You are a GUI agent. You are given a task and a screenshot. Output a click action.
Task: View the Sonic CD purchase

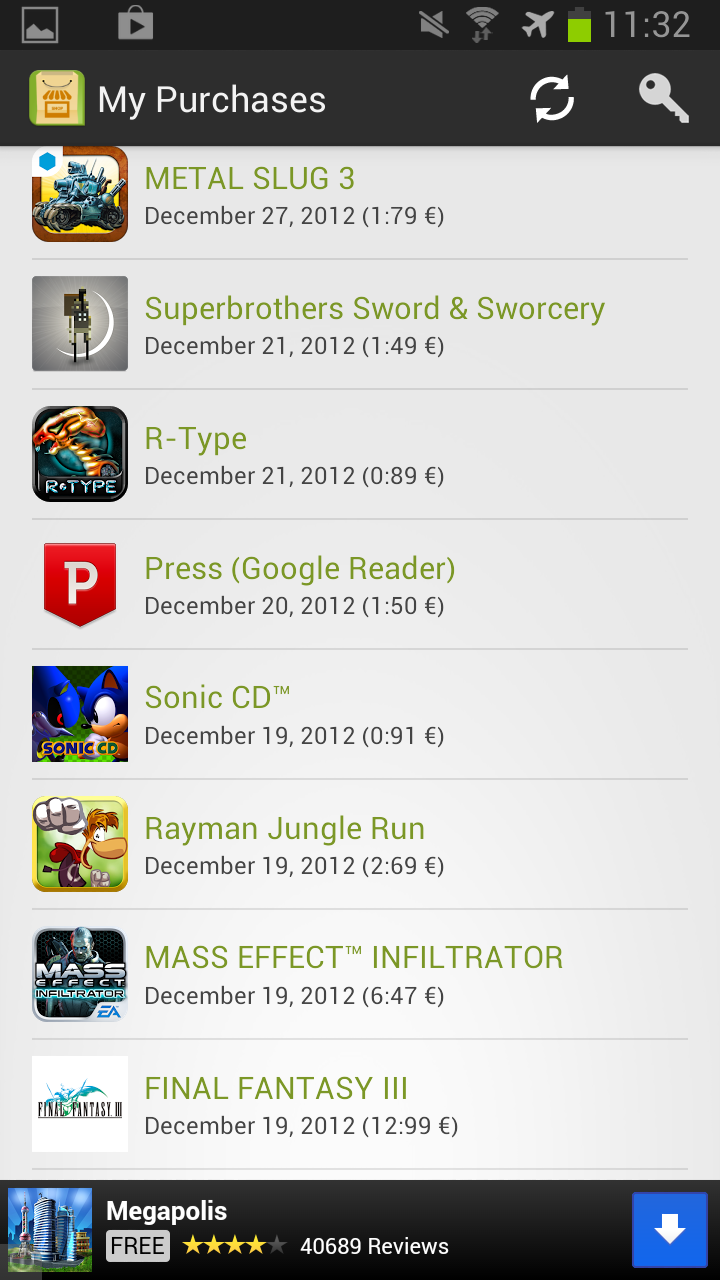click(360, 714)
